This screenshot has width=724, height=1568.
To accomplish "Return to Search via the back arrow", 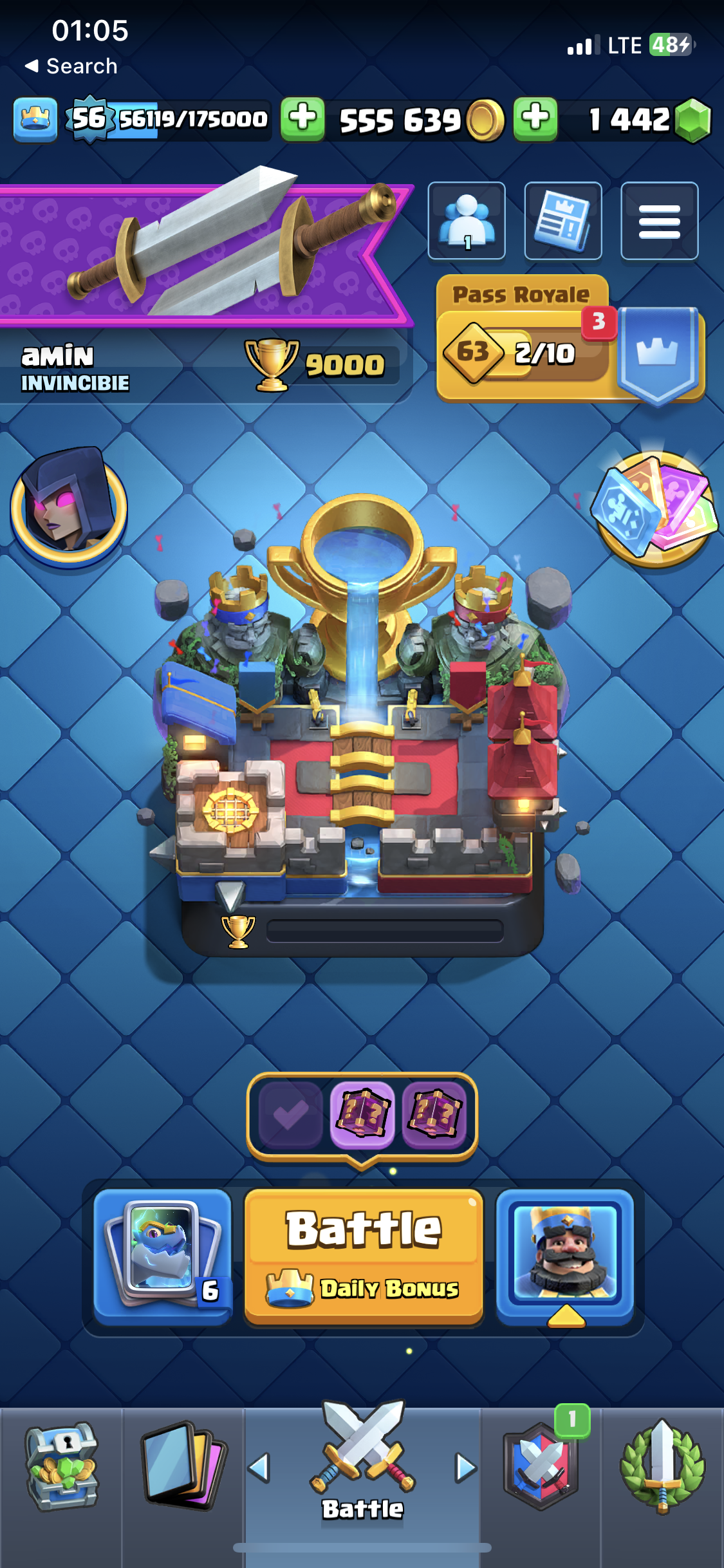I will (71, 66).
